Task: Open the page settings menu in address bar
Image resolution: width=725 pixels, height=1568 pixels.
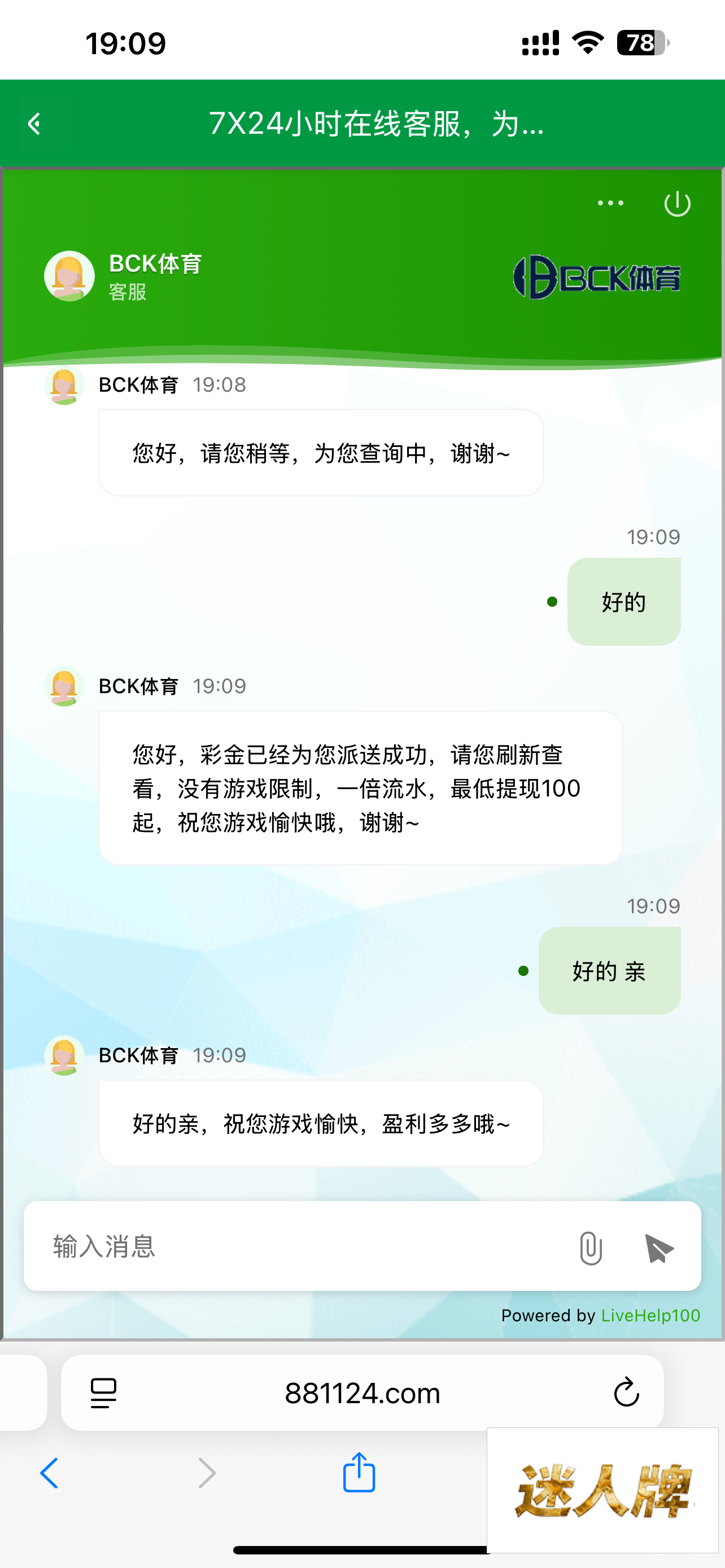Action: click(103, 1392)
